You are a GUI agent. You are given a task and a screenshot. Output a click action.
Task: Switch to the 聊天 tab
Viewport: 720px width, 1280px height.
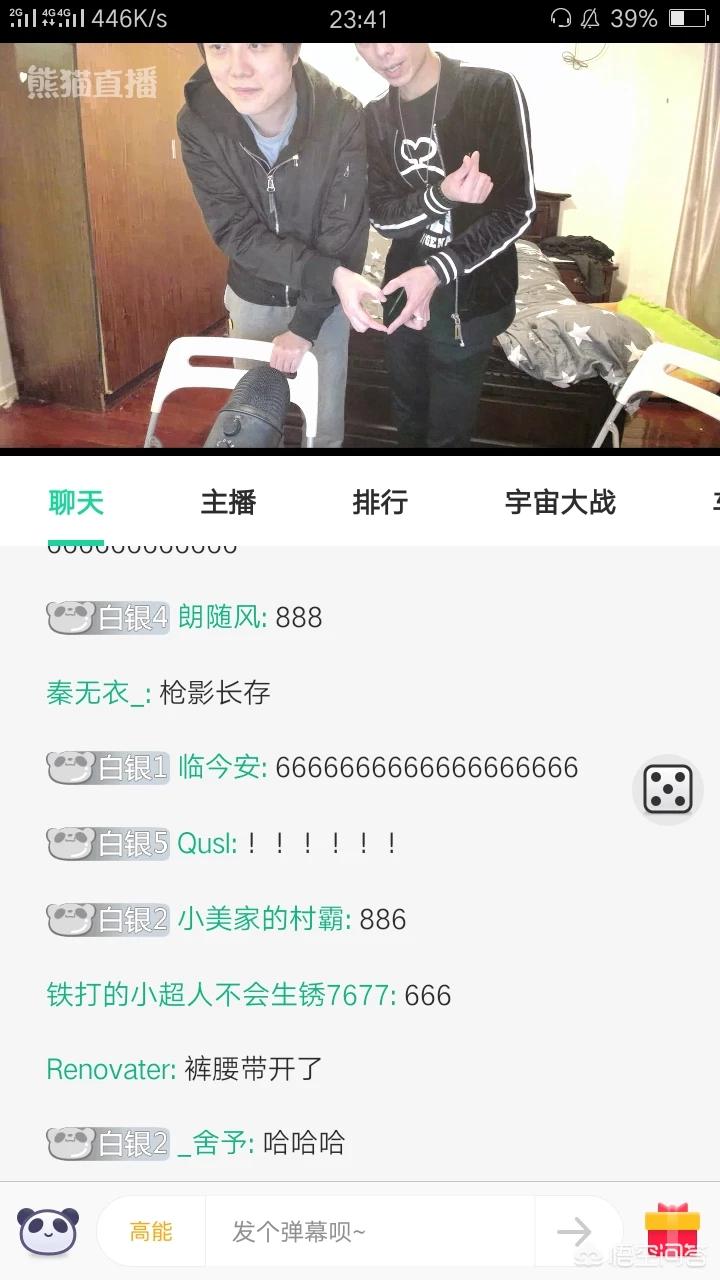coord(76,502)
